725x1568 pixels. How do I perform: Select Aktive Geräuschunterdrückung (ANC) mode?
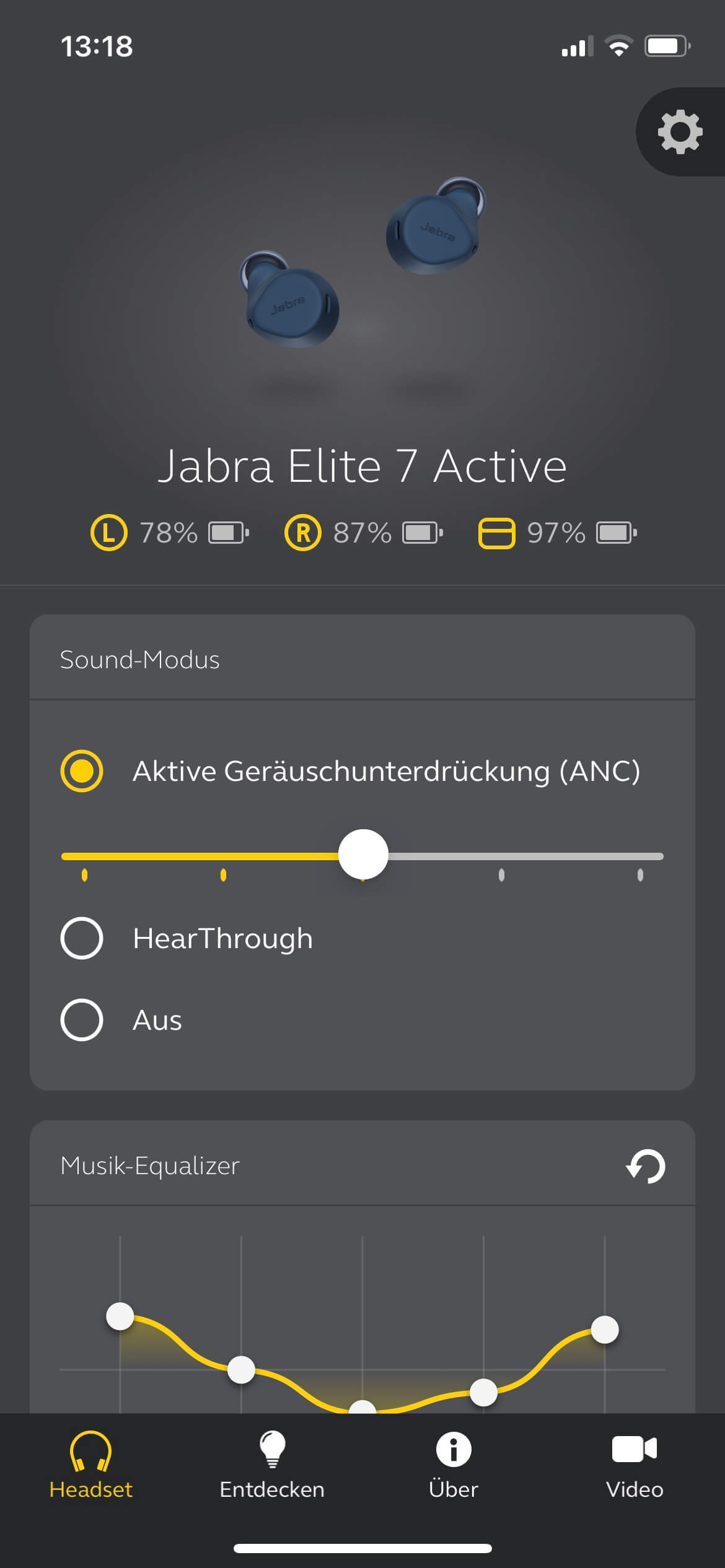[82, 771]
